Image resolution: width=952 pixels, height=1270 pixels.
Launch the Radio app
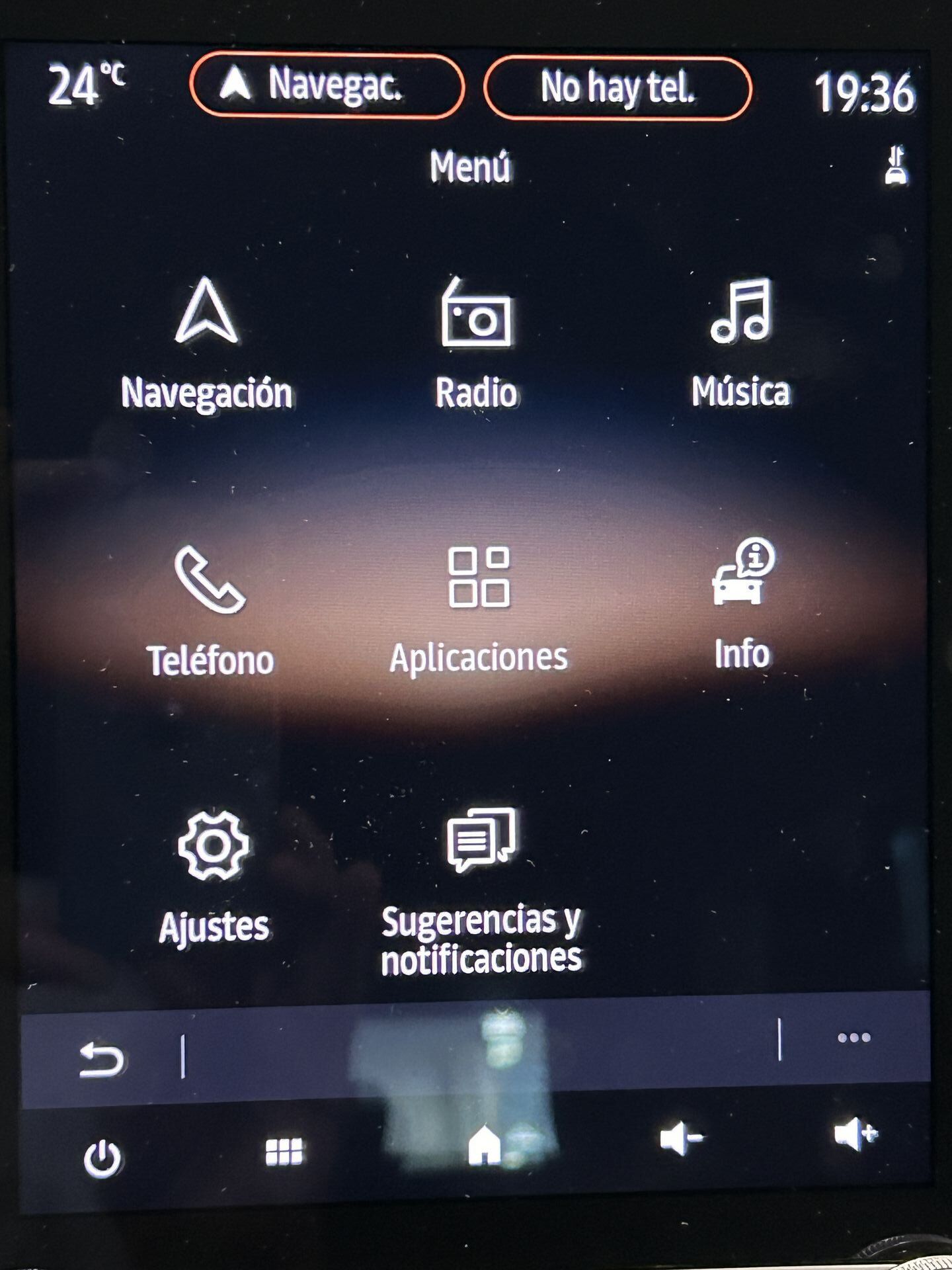click(x=476, y=344)
